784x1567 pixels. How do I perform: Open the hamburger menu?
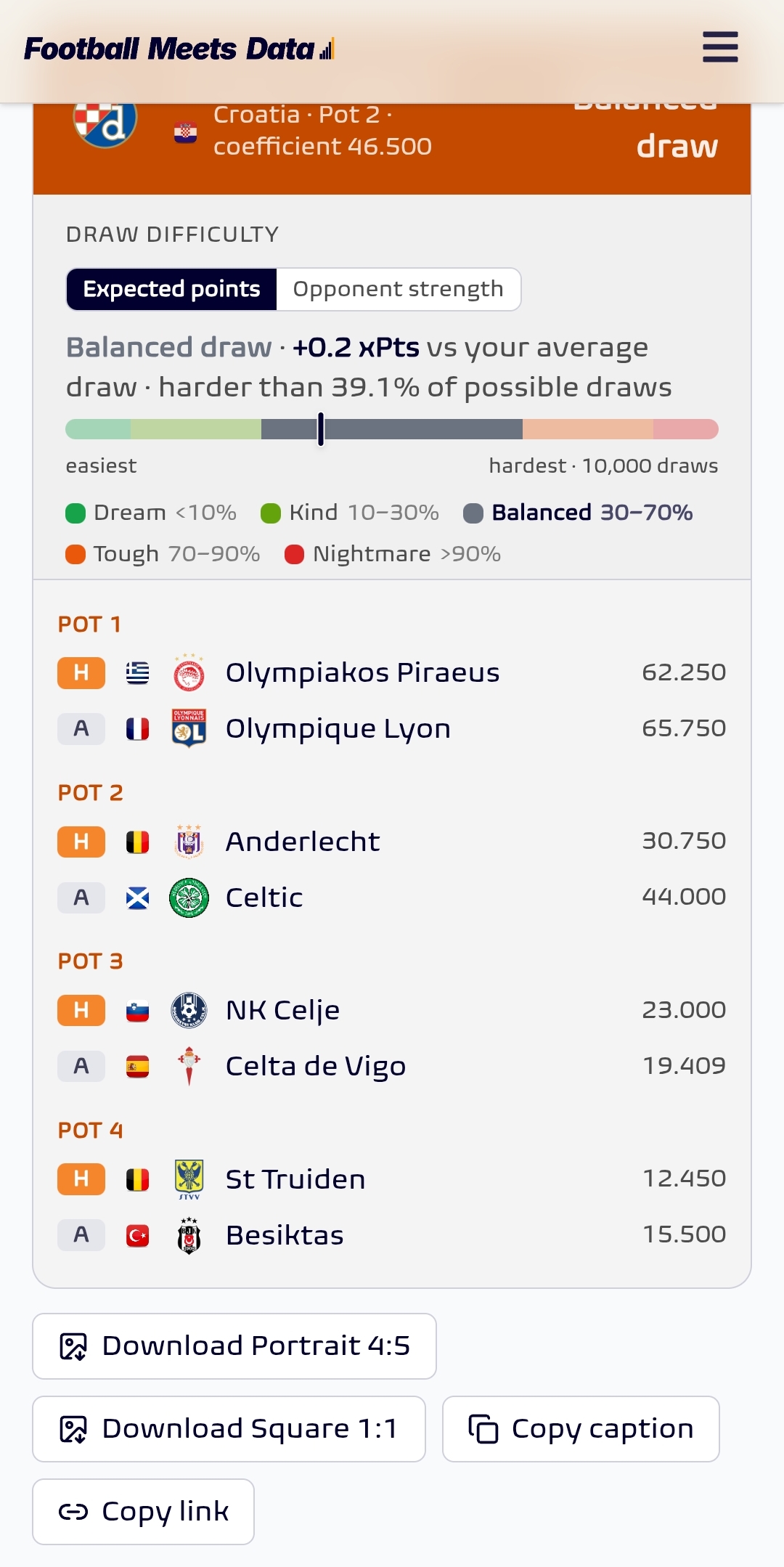coord(720,47)
